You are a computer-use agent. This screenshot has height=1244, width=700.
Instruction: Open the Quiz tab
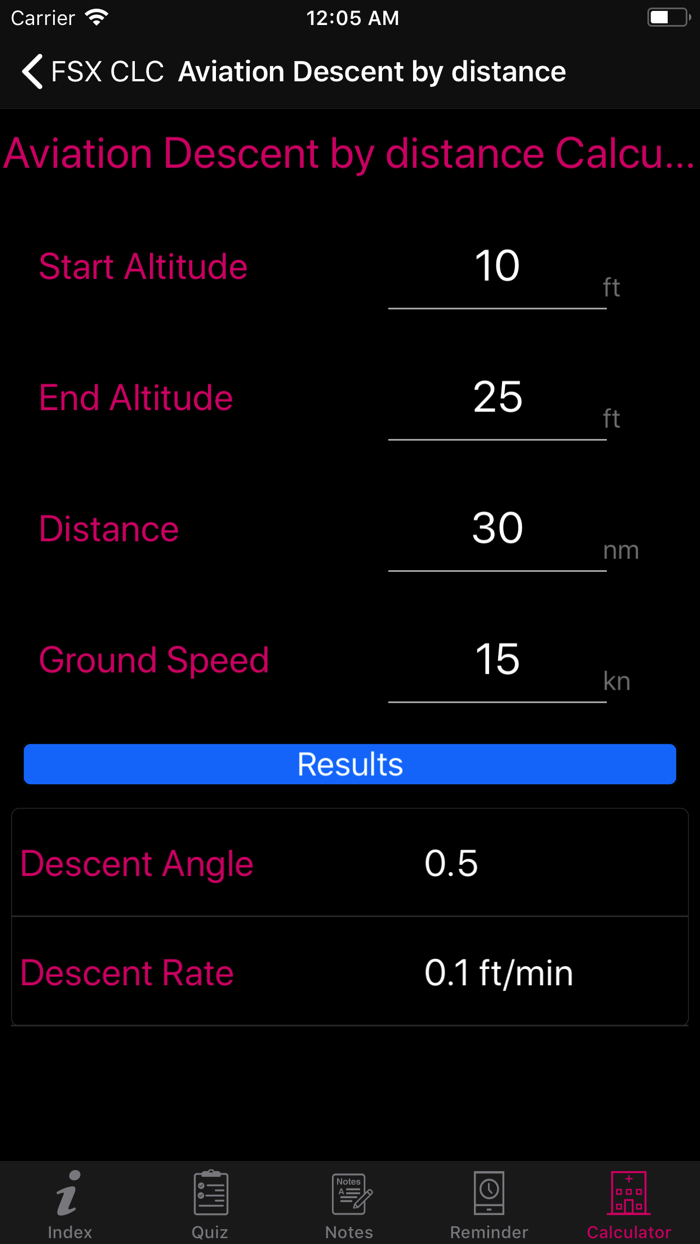point(210,1204)
